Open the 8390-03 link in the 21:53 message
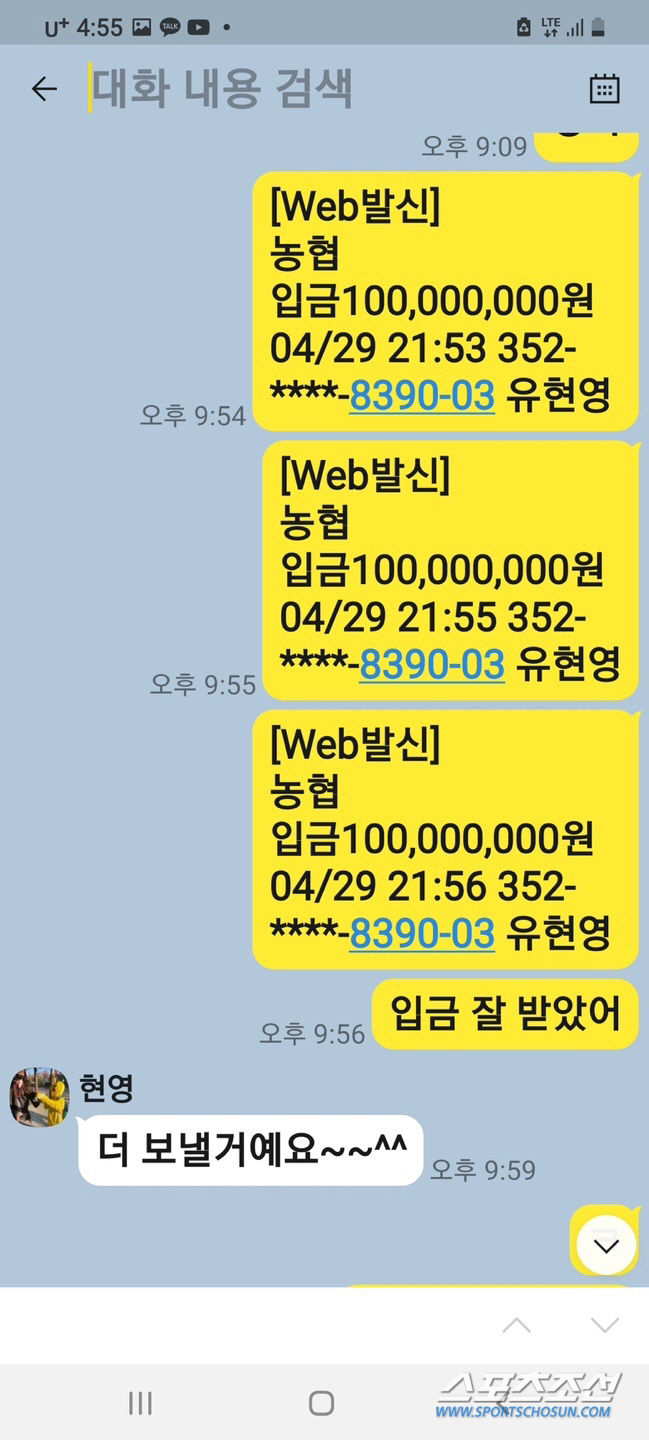649x1440 pixels. [421, 397]
